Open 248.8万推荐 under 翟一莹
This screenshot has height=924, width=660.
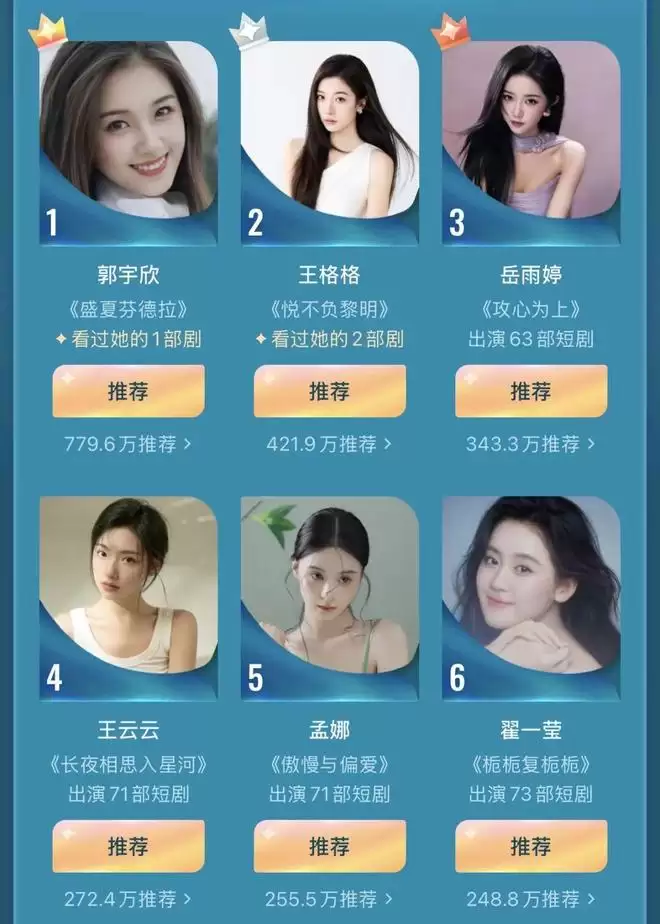coord(531,900)
